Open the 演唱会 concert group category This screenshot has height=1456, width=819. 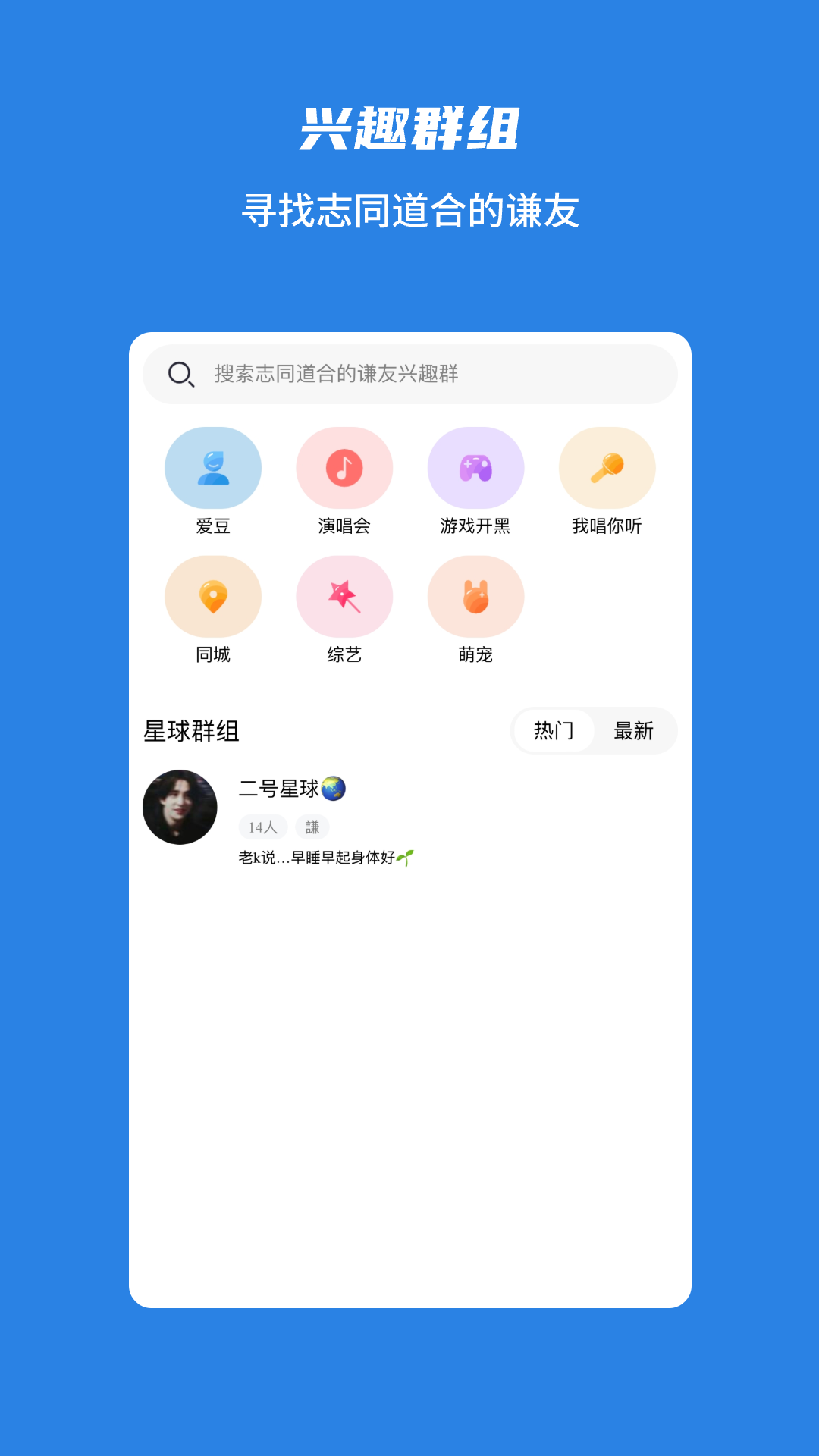(x=344, y=468)
